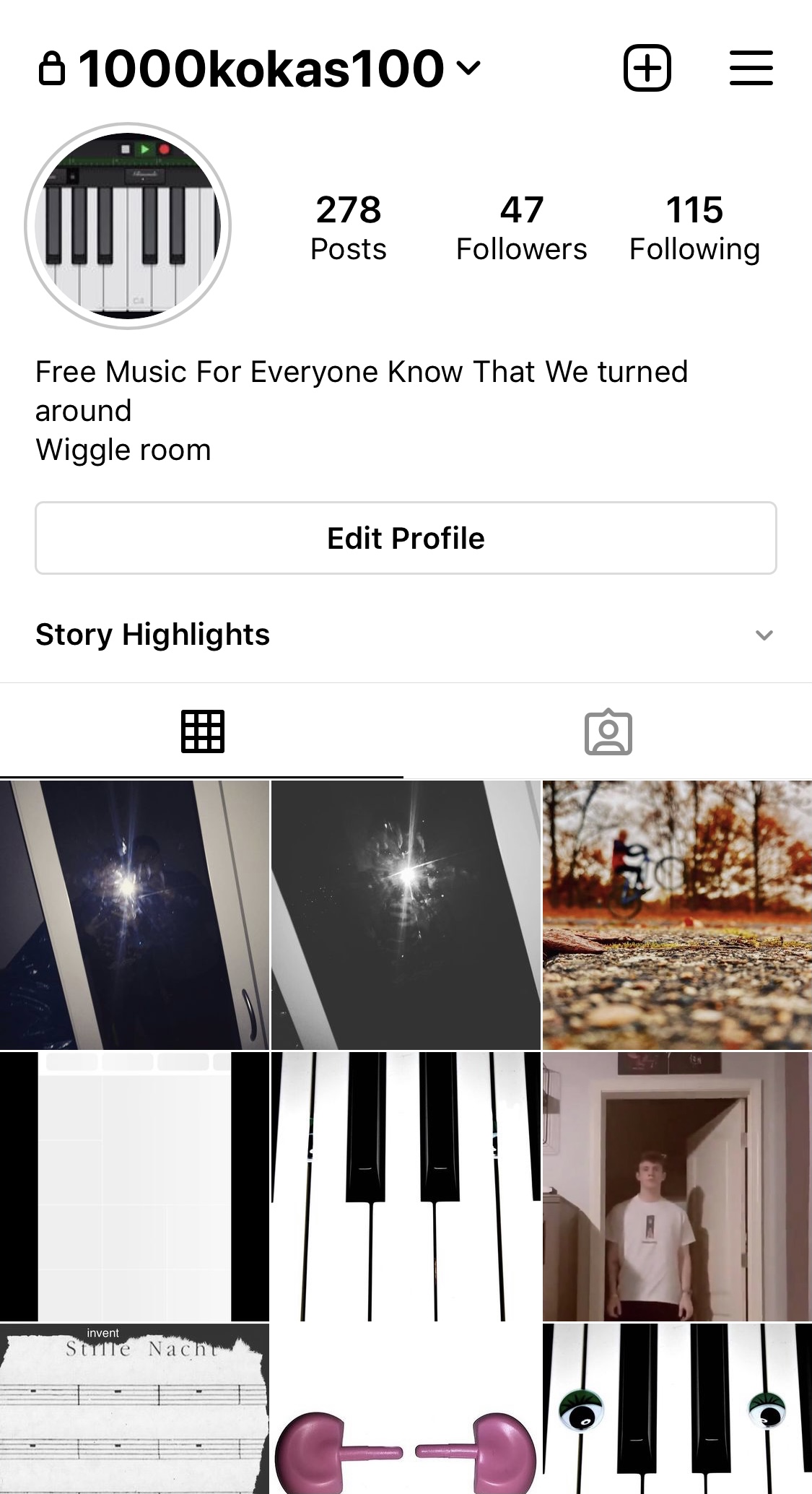The width and height of the screenshot is (812, 1494).
Task: Create a new post with plus icon
Action: (647, 69)
